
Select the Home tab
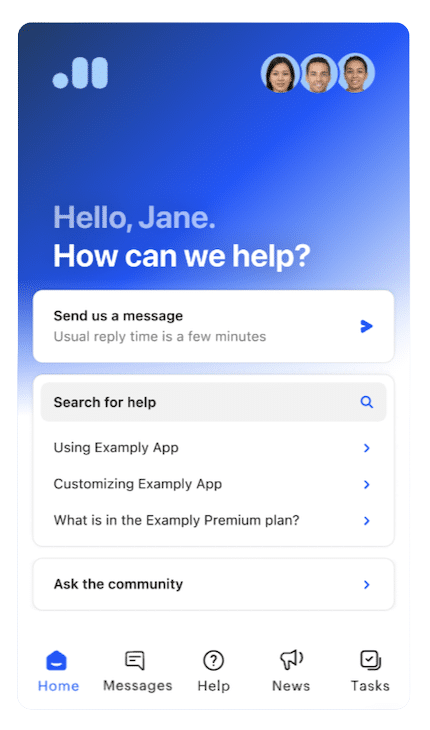click(58, 671)
